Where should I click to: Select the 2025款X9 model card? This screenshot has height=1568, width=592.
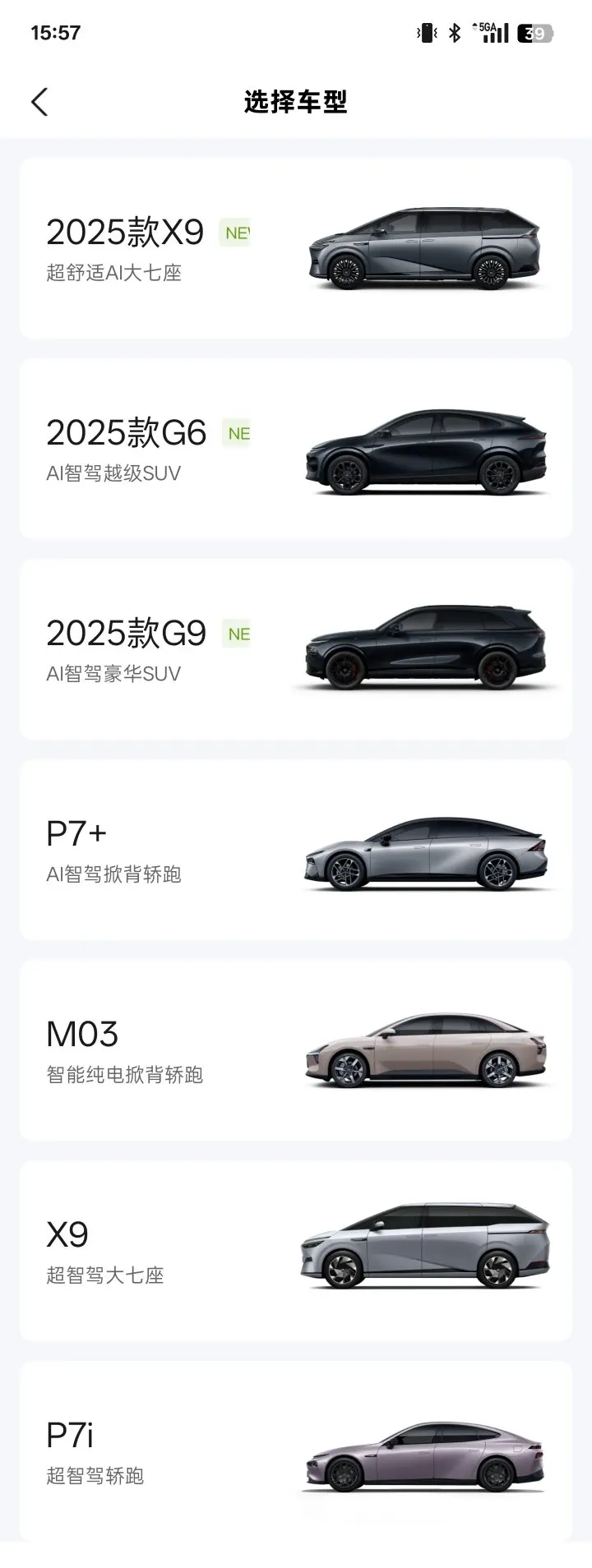296,248
